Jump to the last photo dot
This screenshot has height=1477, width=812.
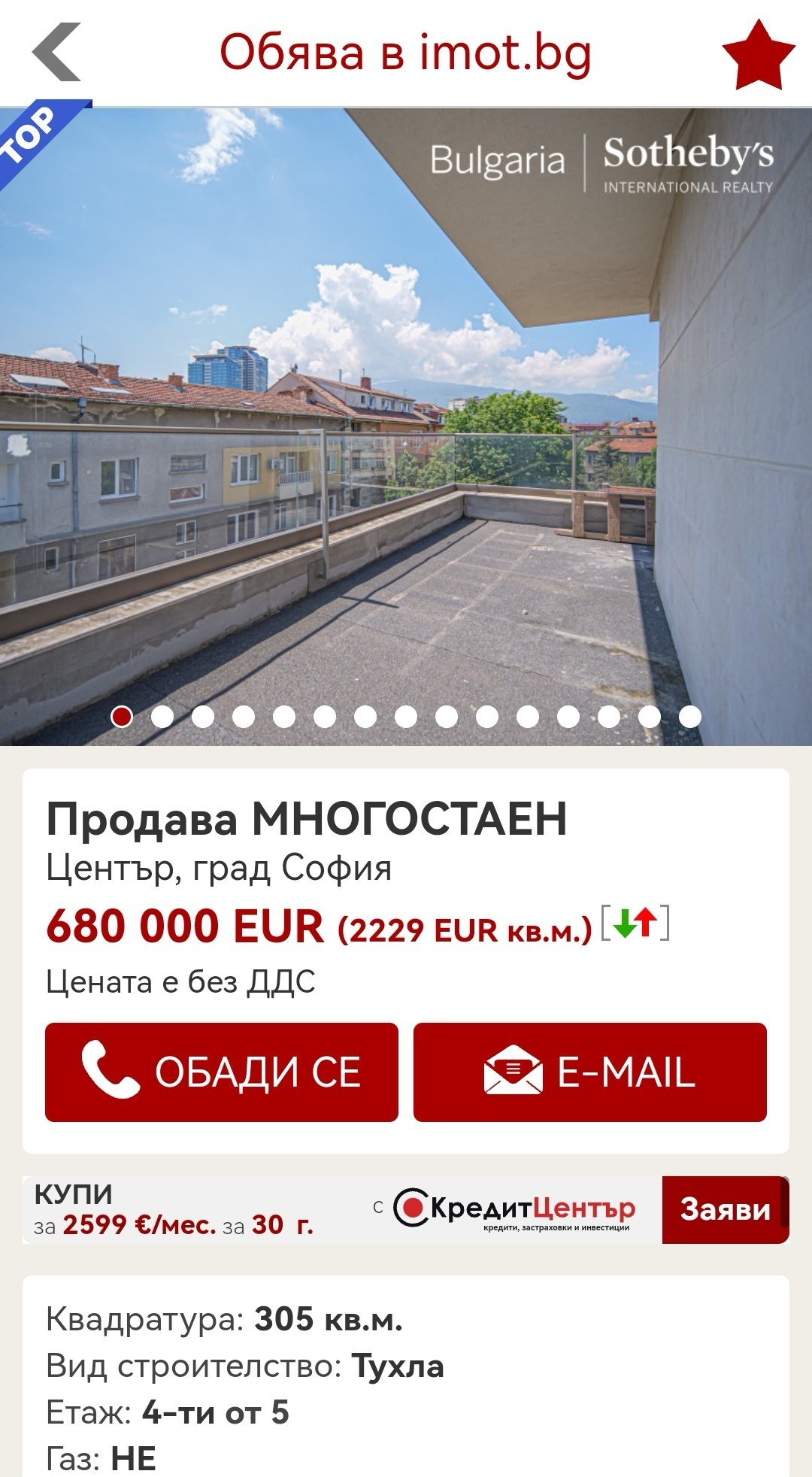pos(689,717)
